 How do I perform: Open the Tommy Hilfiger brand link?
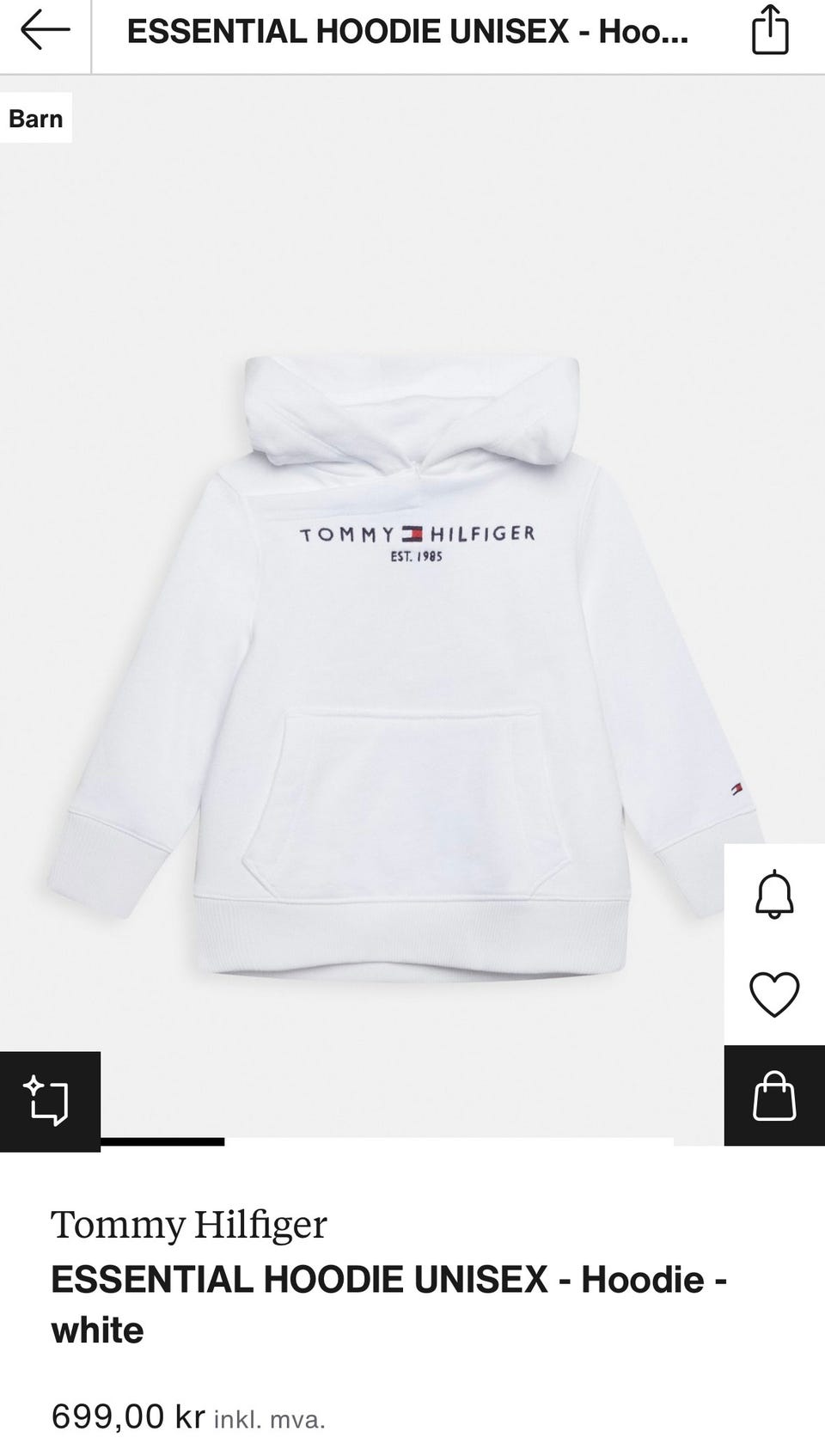[x=189, y=1225]
